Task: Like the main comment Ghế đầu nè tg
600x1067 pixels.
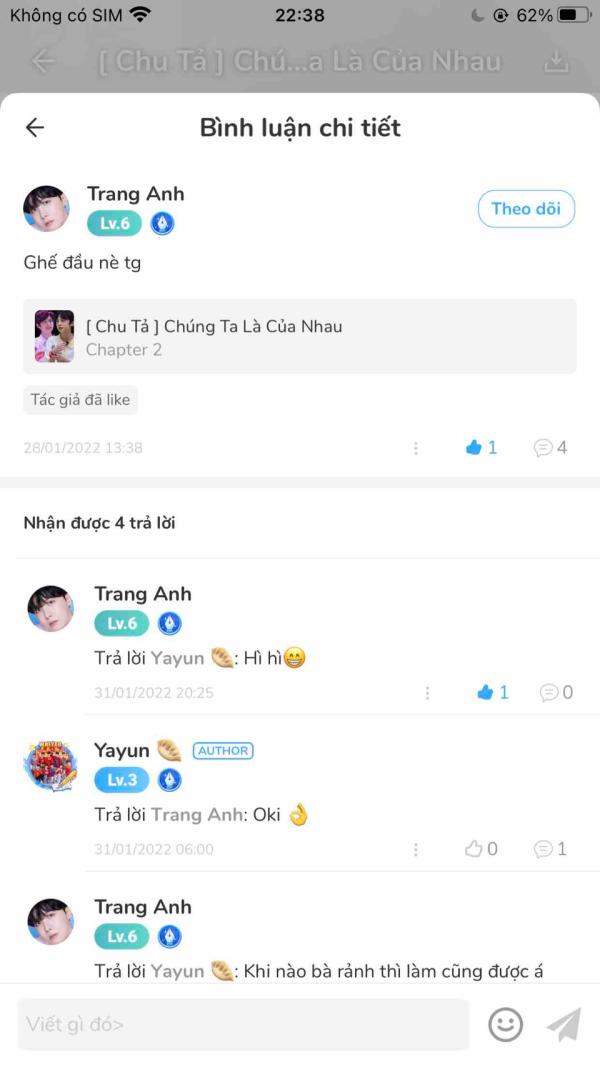Action: tap(481, 448)
